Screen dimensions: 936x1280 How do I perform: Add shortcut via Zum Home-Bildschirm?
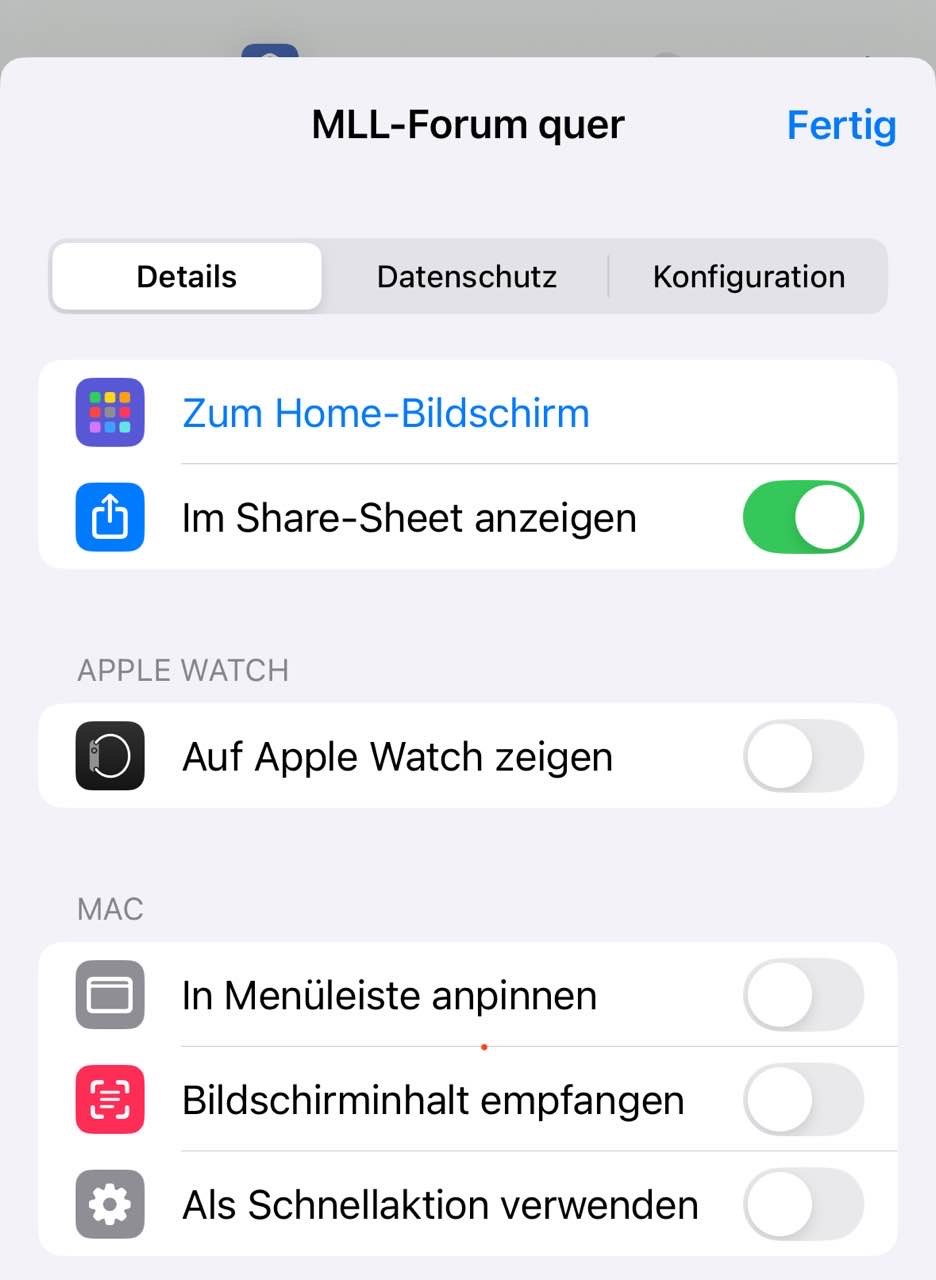386,413
